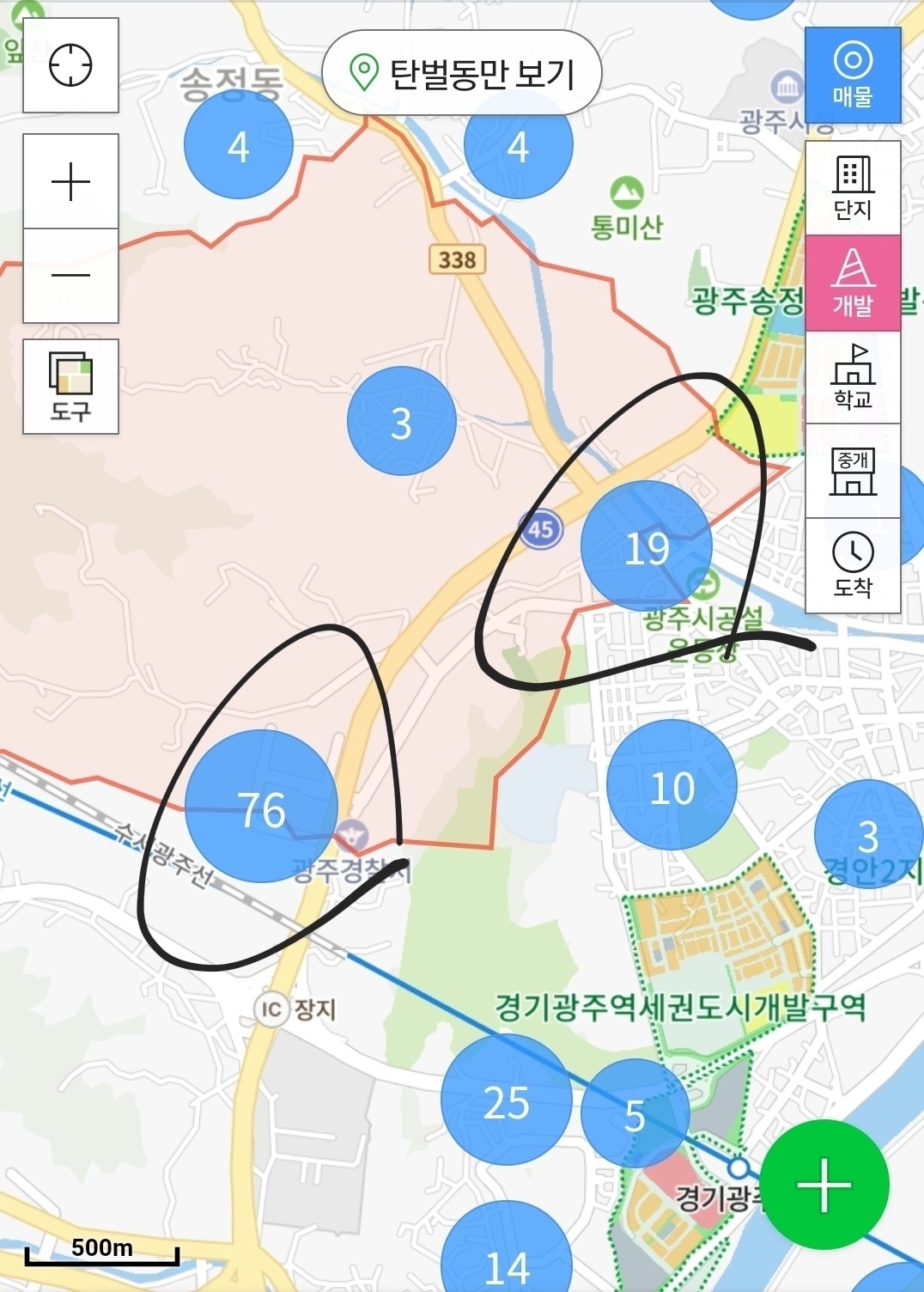
Task: Select the cluster marker showing 5
Action: (x=635, y=1114)
